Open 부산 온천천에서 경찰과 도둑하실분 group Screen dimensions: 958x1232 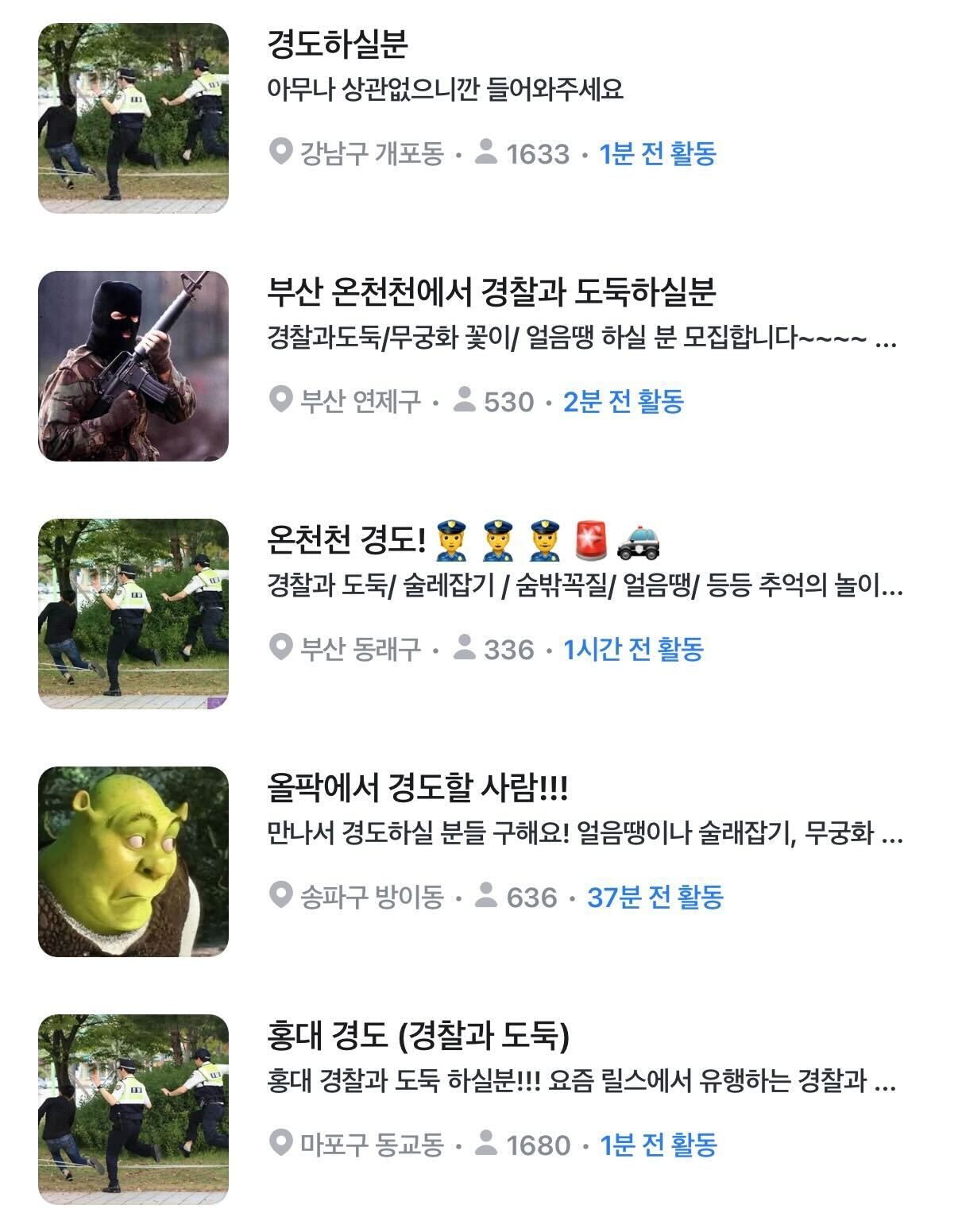click(x=491, y=292)
